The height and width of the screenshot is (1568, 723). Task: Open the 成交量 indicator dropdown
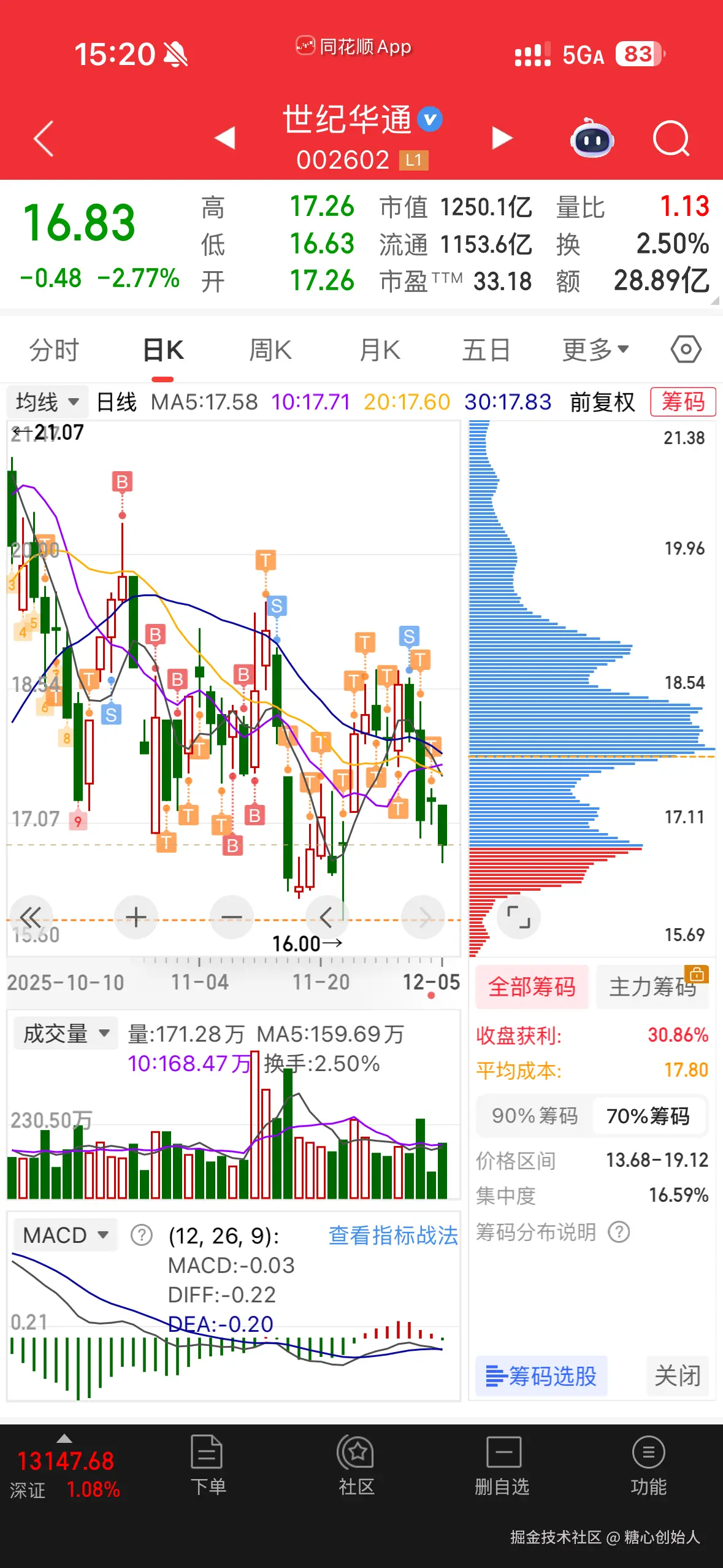tap(64, 1032)
